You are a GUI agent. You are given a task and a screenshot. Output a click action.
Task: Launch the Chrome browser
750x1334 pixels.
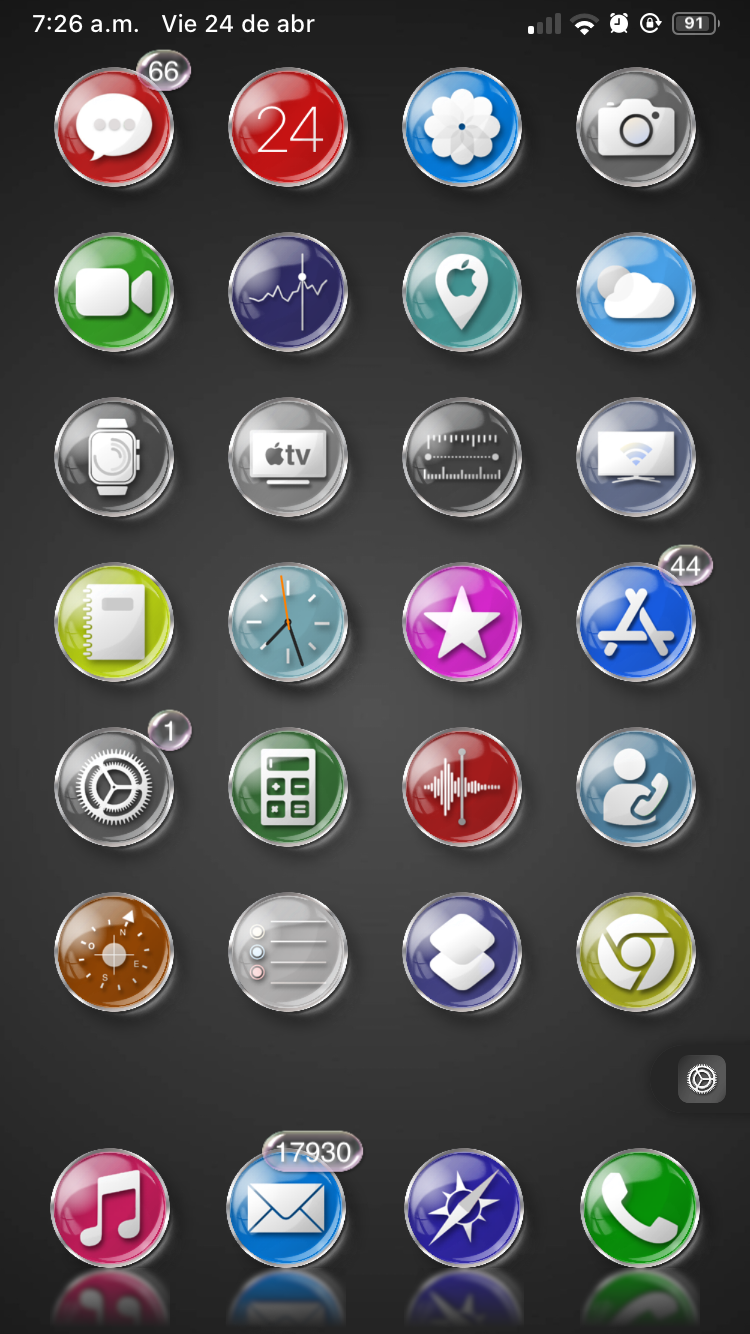636,953
